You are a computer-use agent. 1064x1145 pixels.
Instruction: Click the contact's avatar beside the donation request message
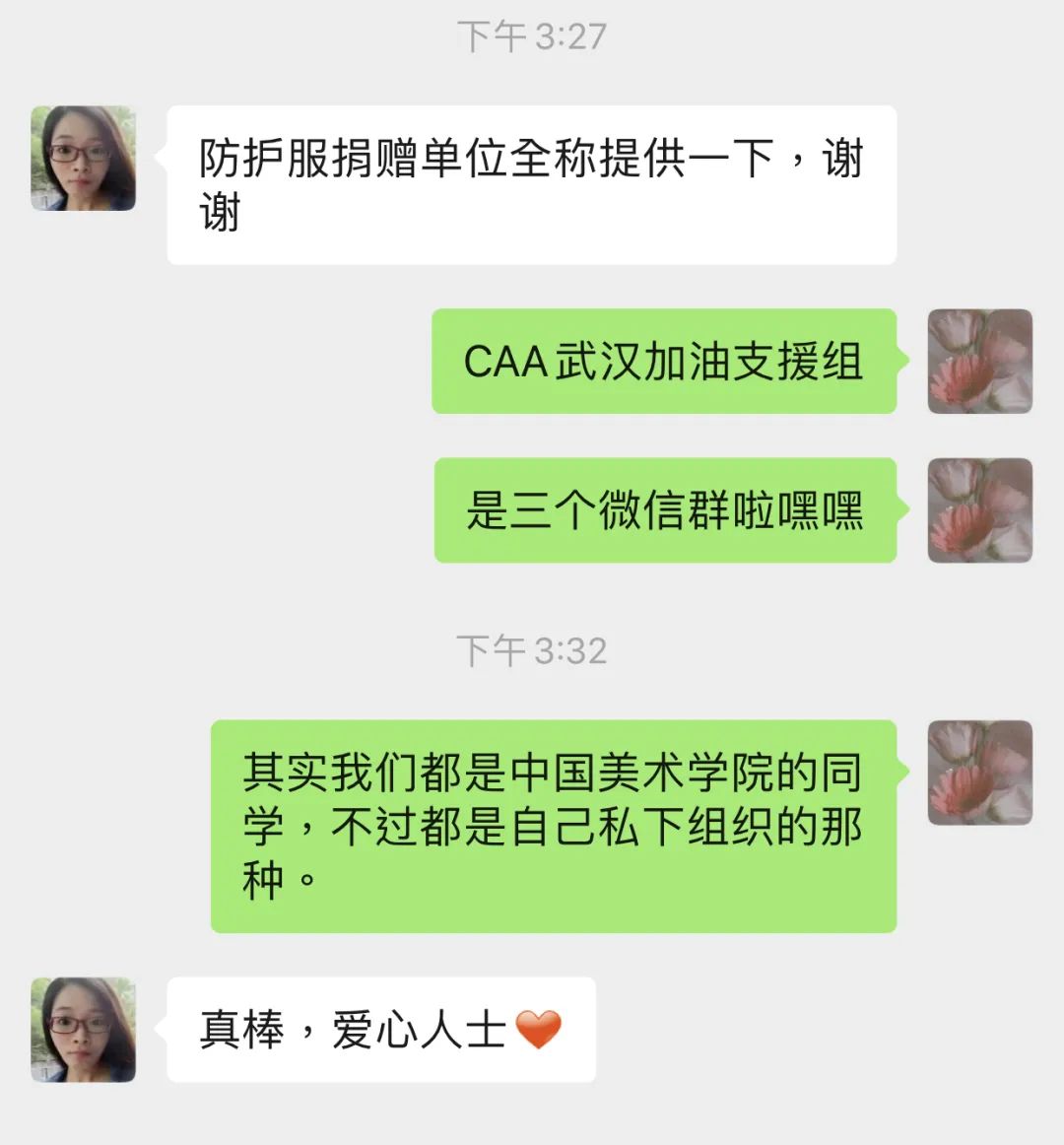[84, 158]
